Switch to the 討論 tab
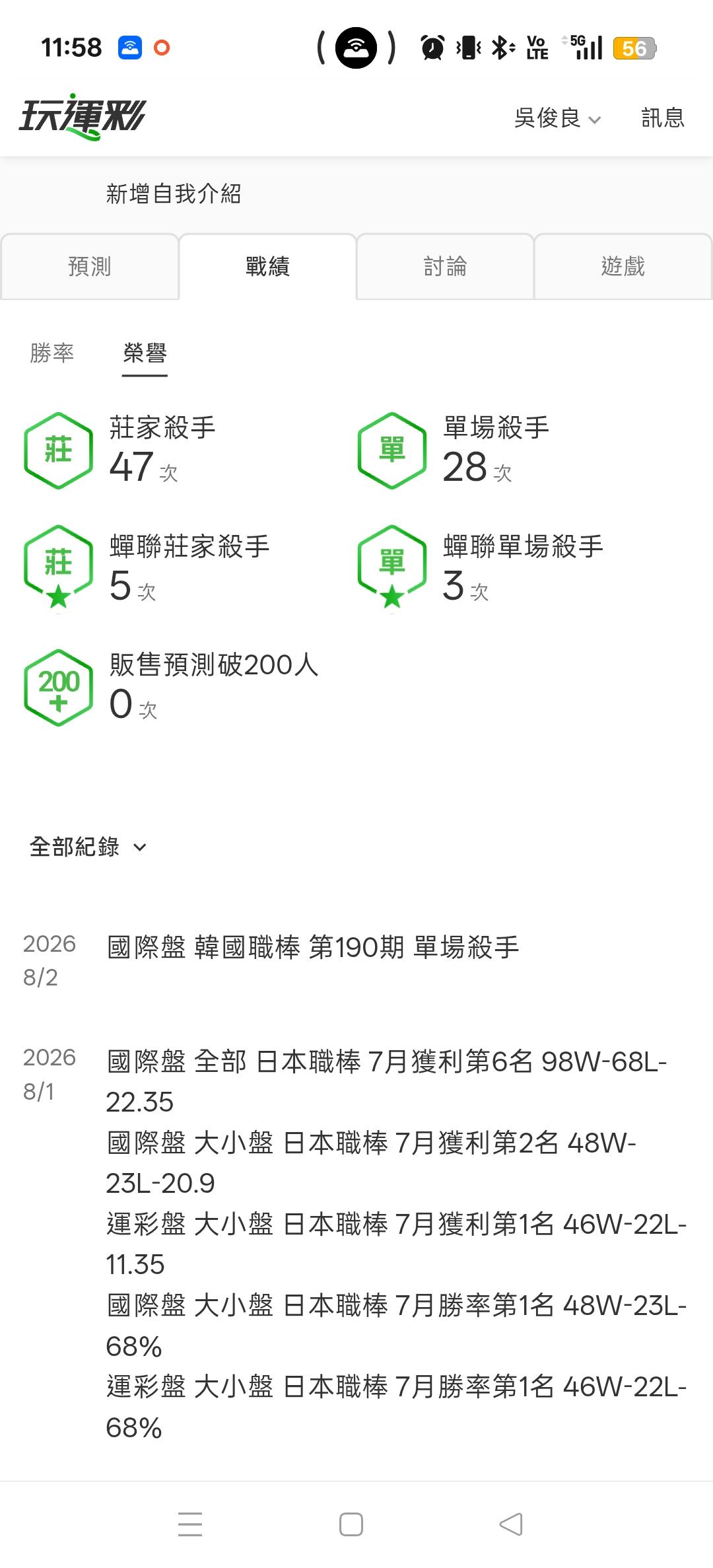The image size is (713, 1568). coord(445,266)
